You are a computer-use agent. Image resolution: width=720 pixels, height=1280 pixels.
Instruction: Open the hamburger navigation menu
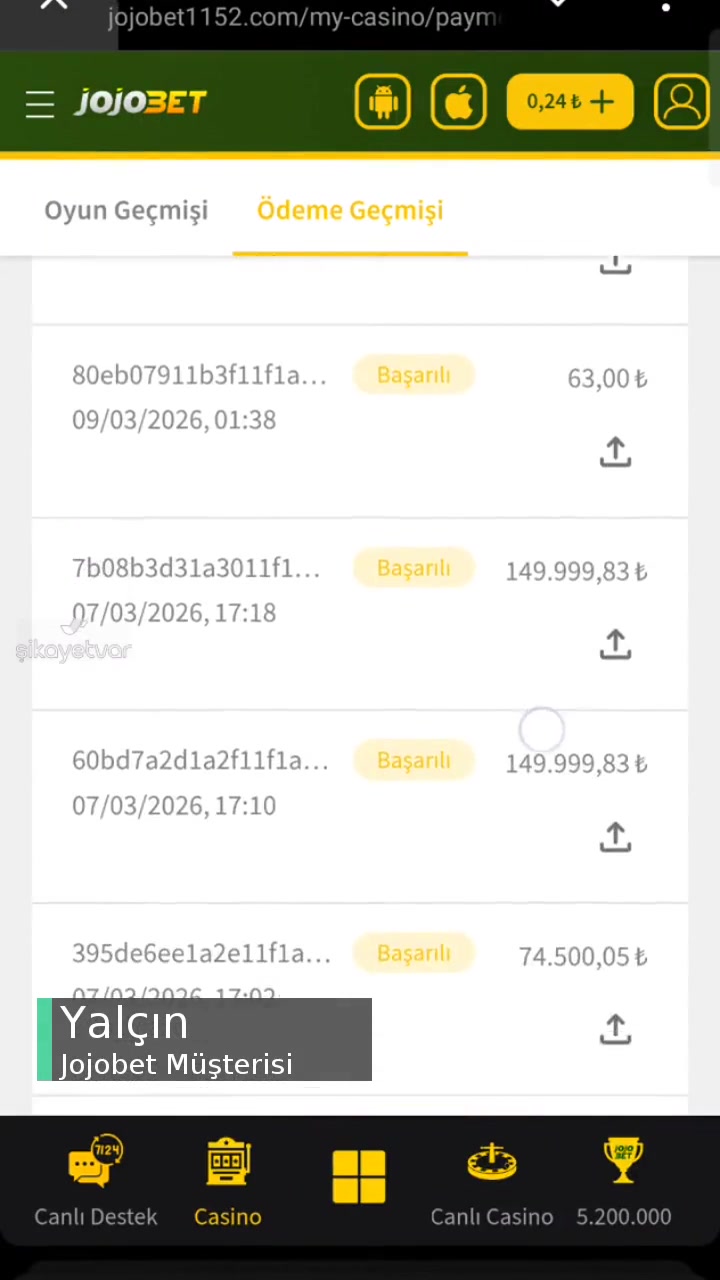pos(39,102)
